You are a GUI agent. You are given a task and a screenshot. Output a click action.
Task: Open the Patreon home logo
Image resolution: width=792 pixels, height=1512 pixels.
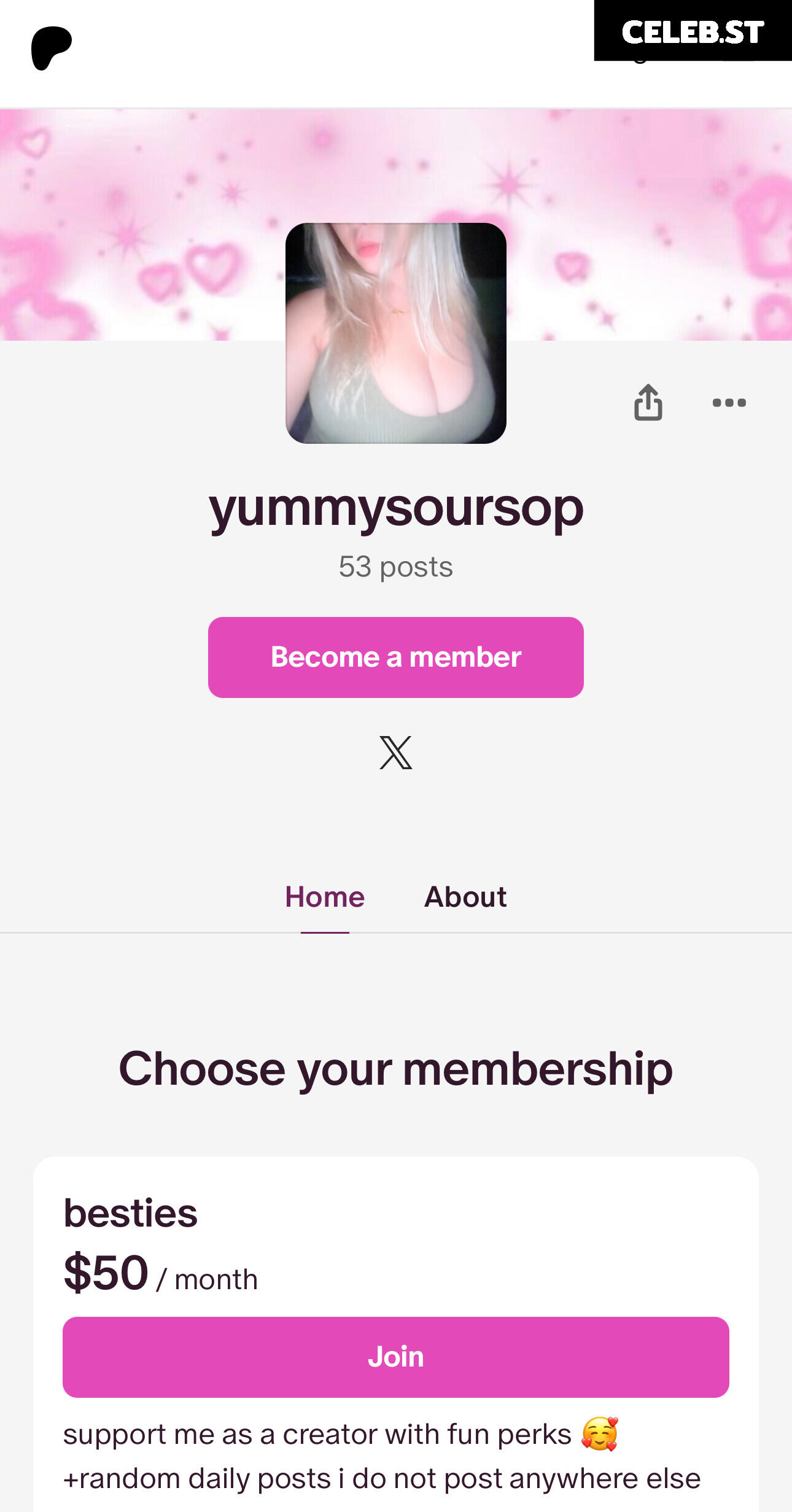point(51,48)
